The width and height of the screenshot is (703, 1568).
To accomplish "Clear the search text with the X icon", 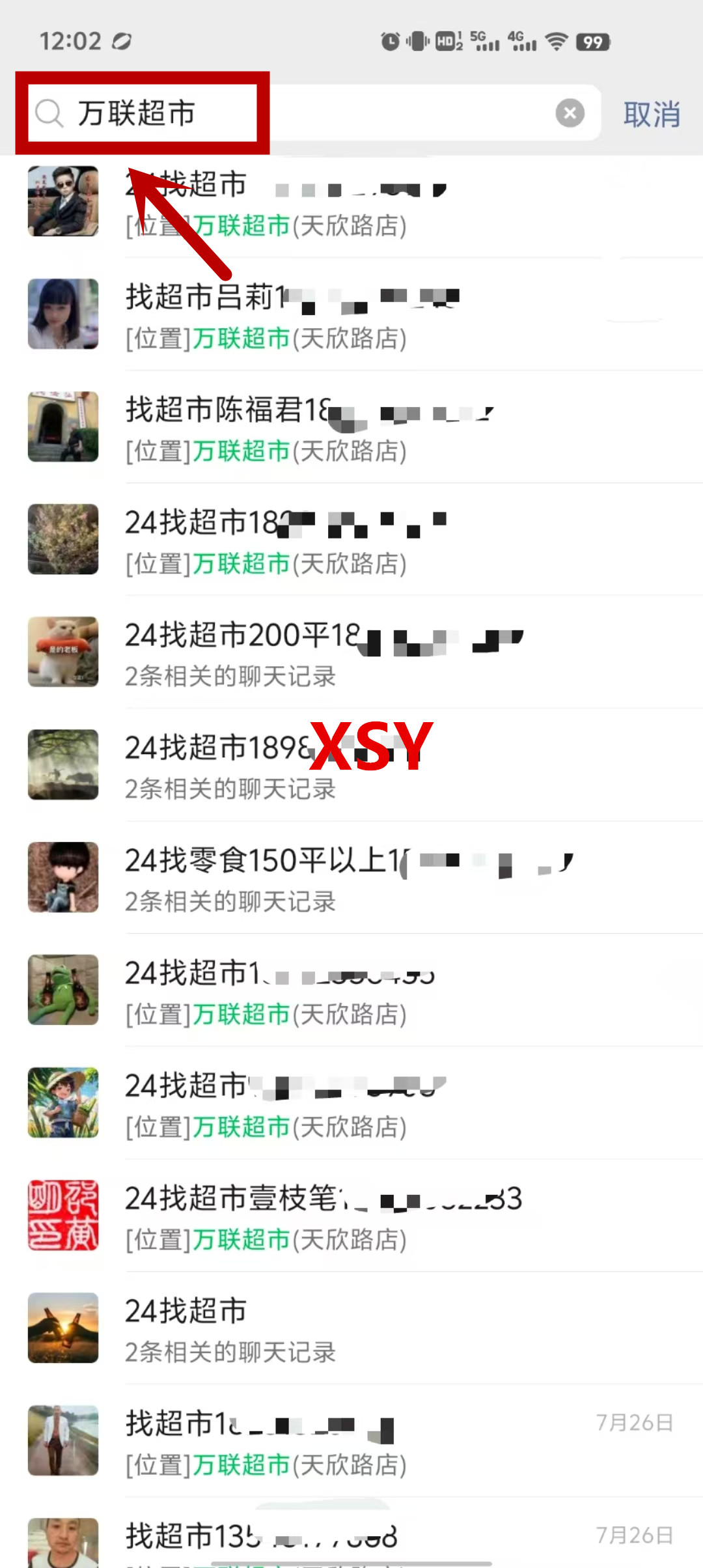I will point(570,113).
